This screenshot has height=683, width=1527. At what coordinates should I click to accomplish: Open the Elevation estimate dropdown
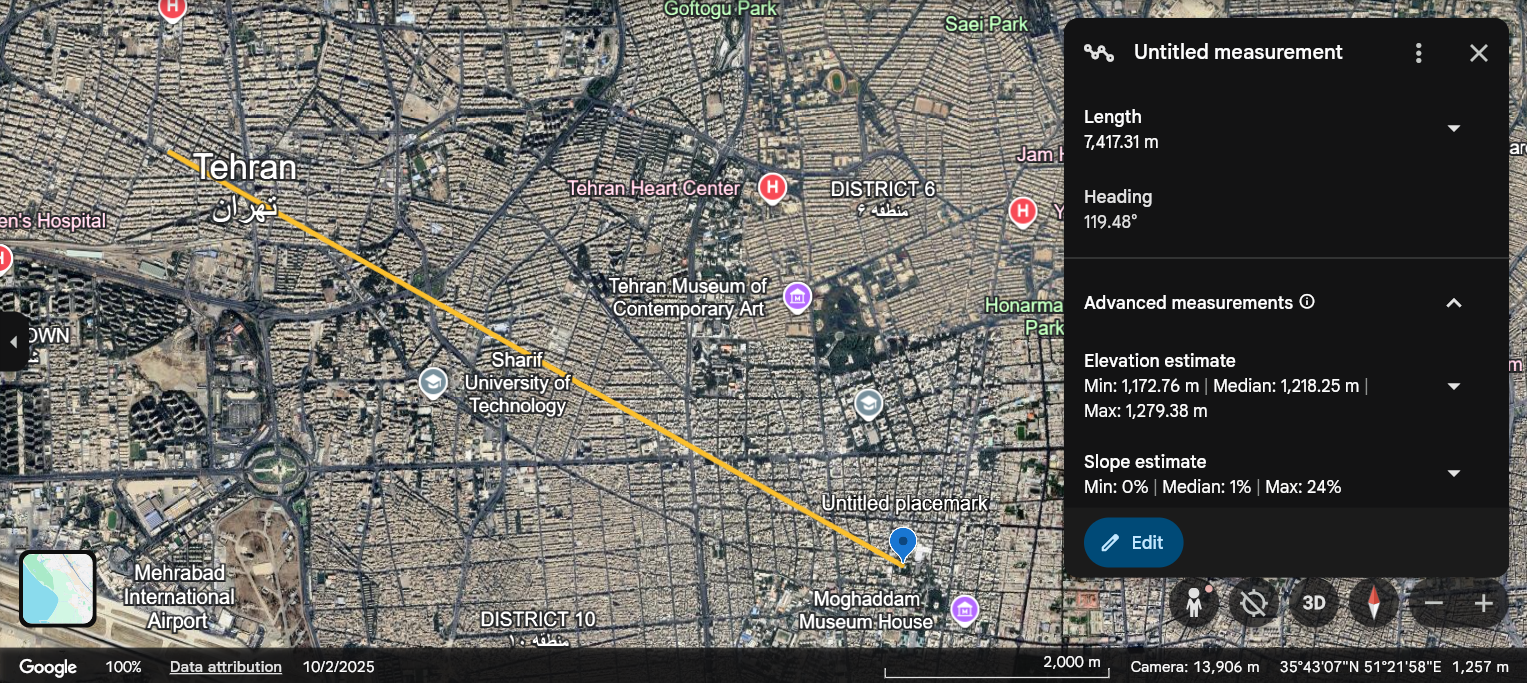(1454, 386)
